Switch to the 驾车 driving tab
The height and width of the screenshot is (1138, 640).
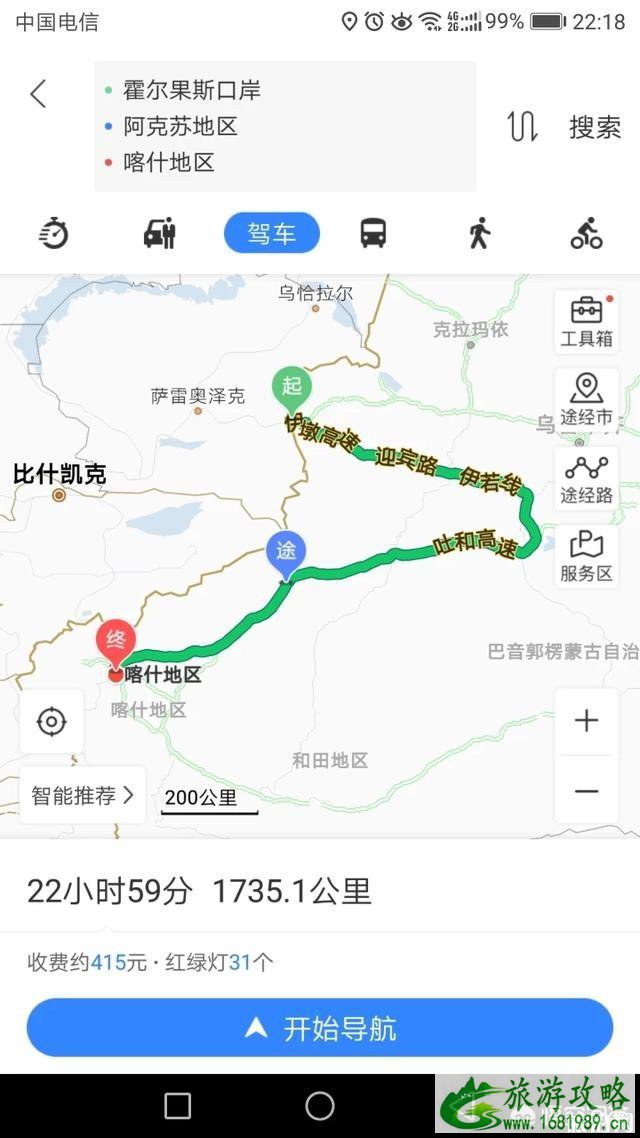pos(271,234)
